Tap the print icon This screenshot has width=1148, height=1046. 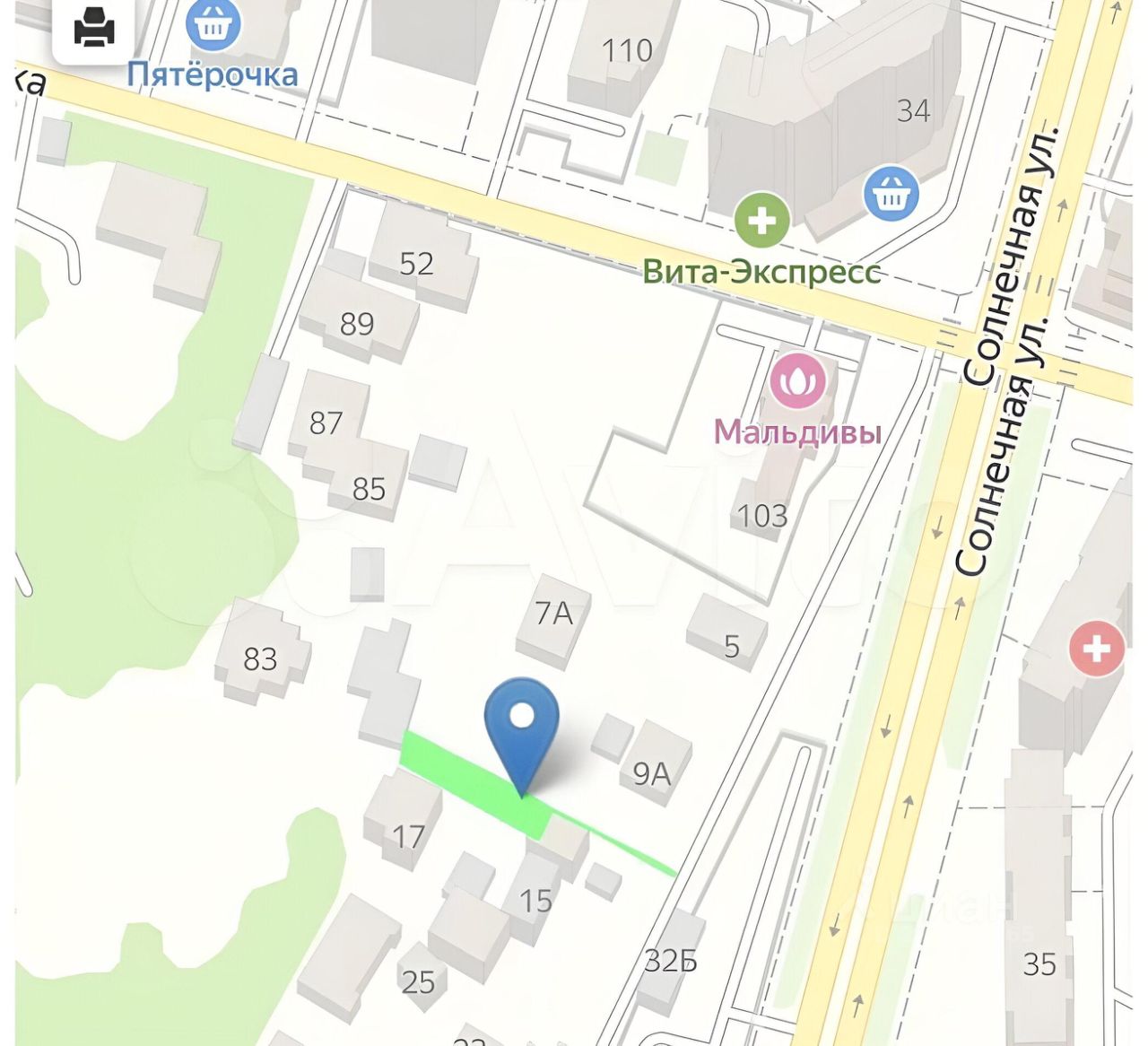pyautogui.click(x=94, y=27)
